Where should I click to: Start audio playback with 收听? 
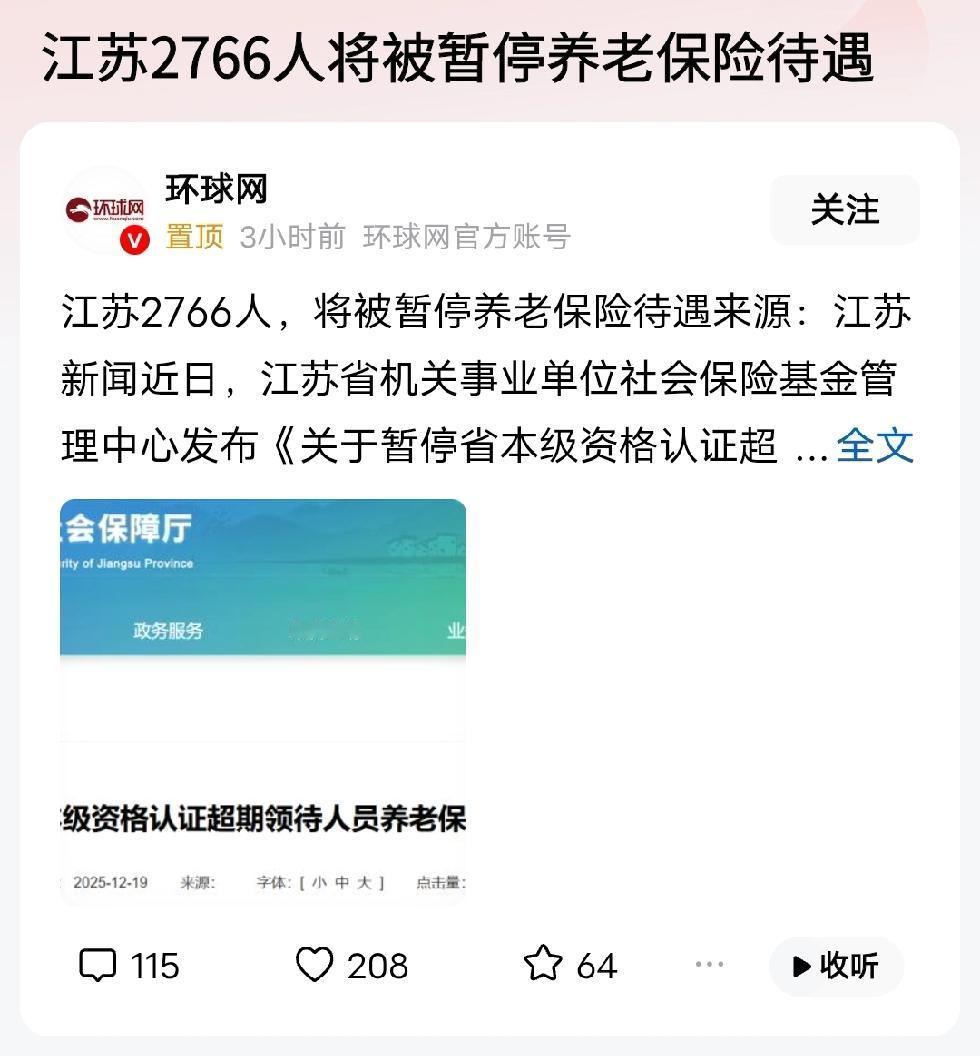pos(836,966)
